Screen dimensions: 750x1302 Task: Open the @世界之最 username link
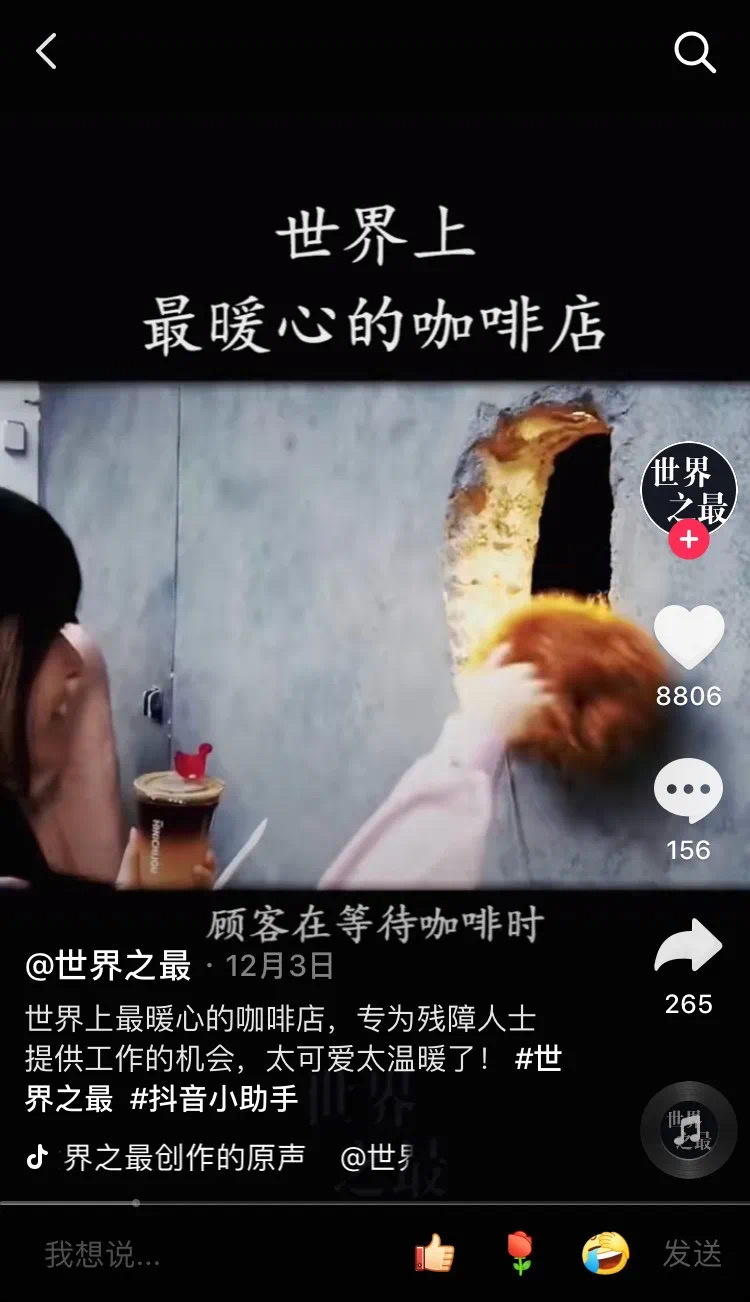tap(108, 966)
